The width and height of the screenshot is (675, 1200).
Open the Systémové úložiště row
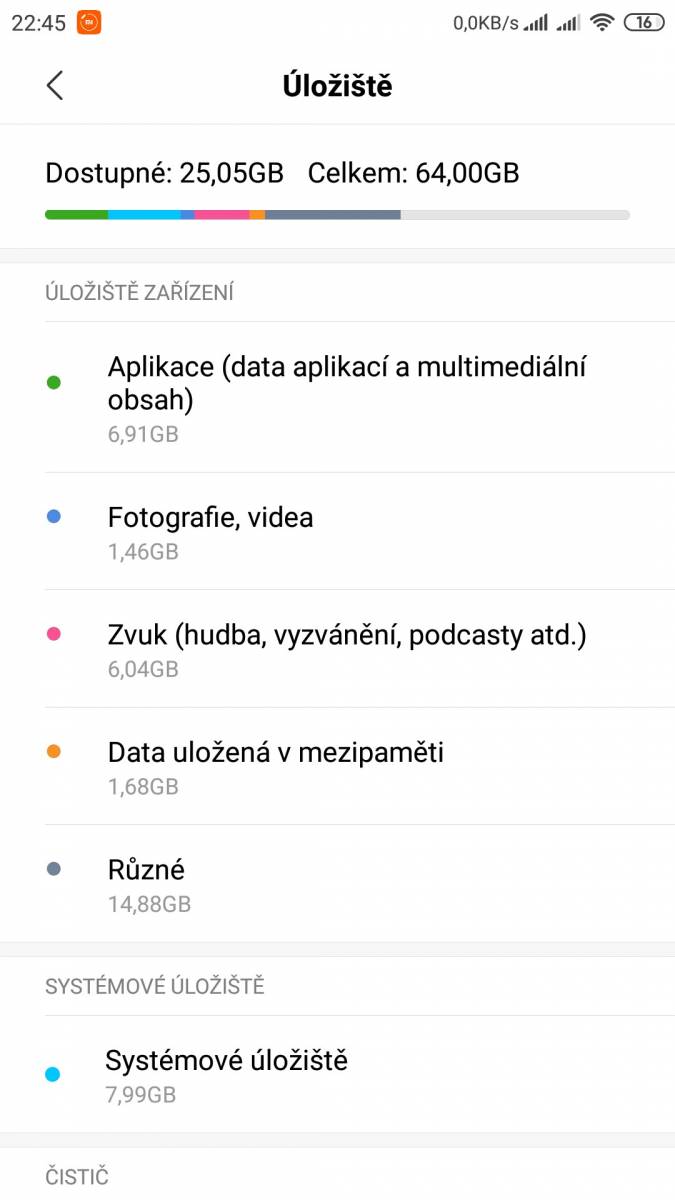point(337,1074)
